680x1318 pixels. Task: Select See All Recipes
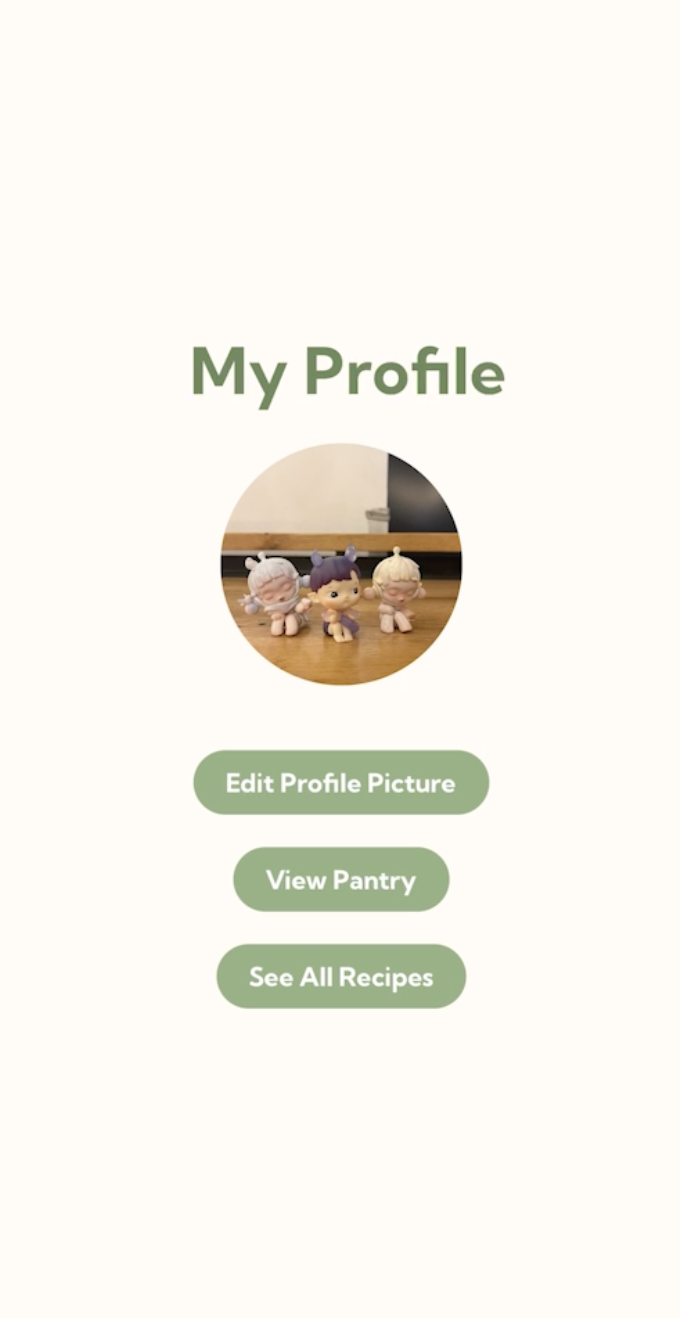(340, 976)
